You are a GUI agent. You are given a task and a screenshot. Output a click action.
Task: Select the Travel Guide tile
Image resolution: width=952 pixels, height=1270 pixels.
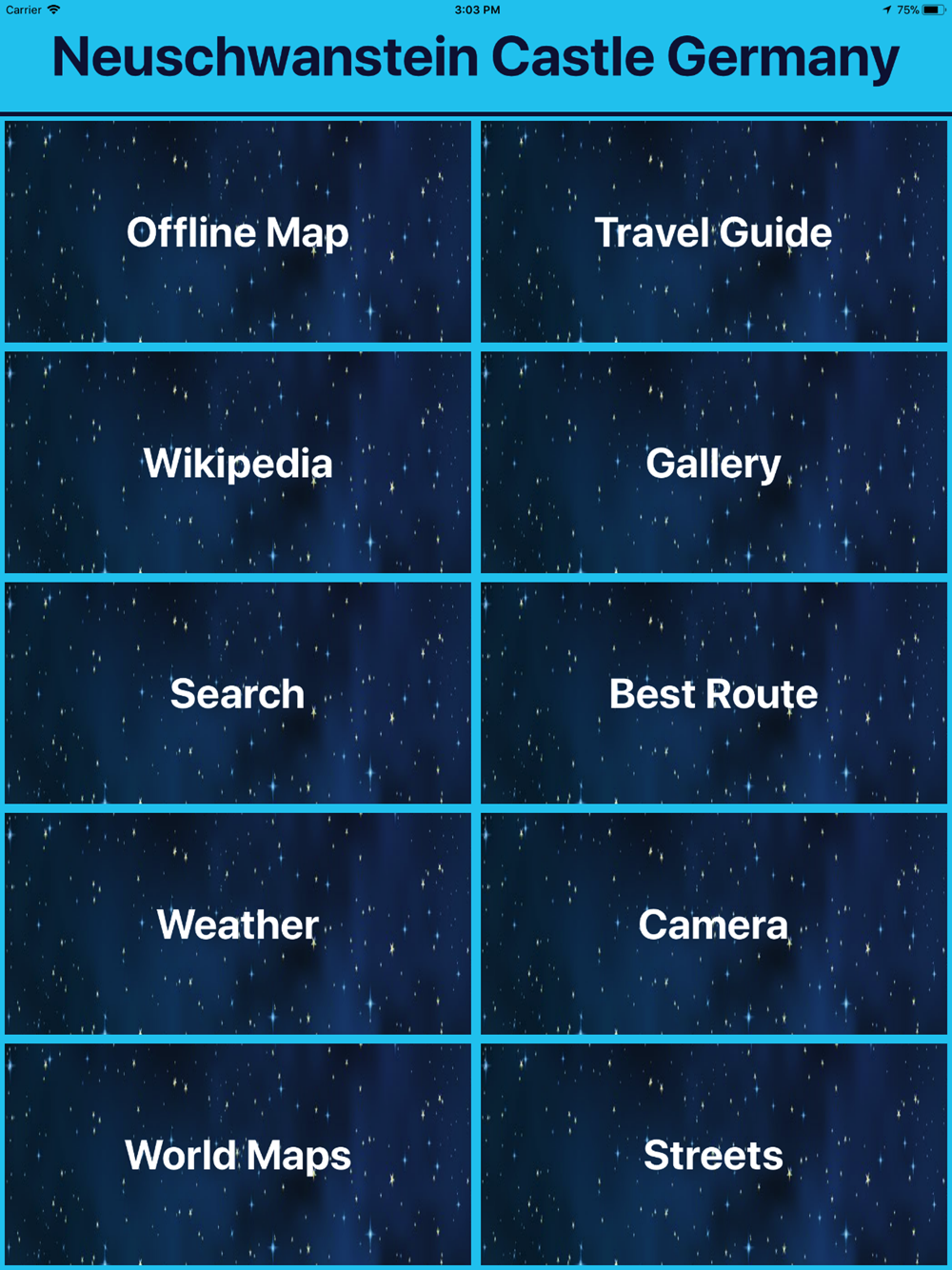point(714,231)
